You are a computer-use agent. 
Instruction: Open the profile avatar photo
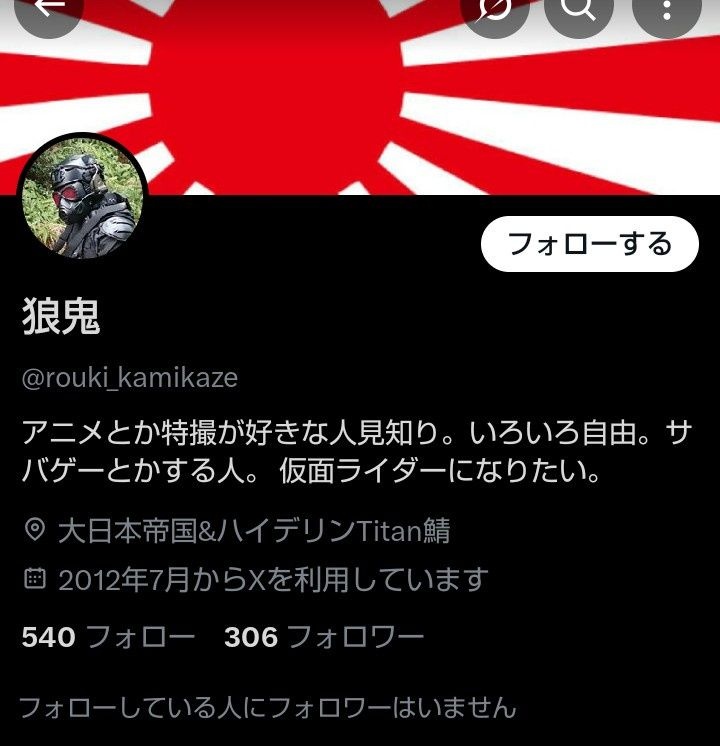[x=84, y=197]
